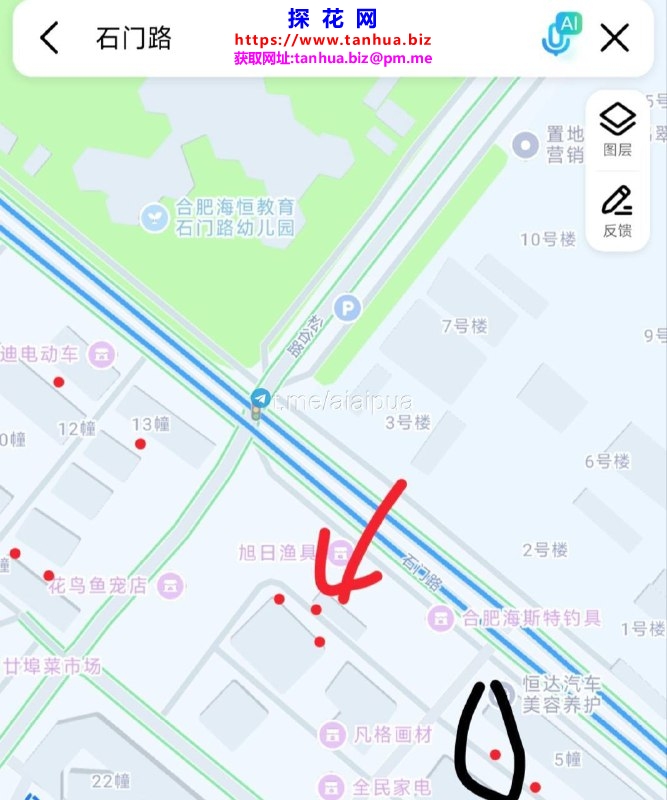The height and width of the screenshot is (800, 667).
Task: Tap the parking P marker
Action: (347, 309)
